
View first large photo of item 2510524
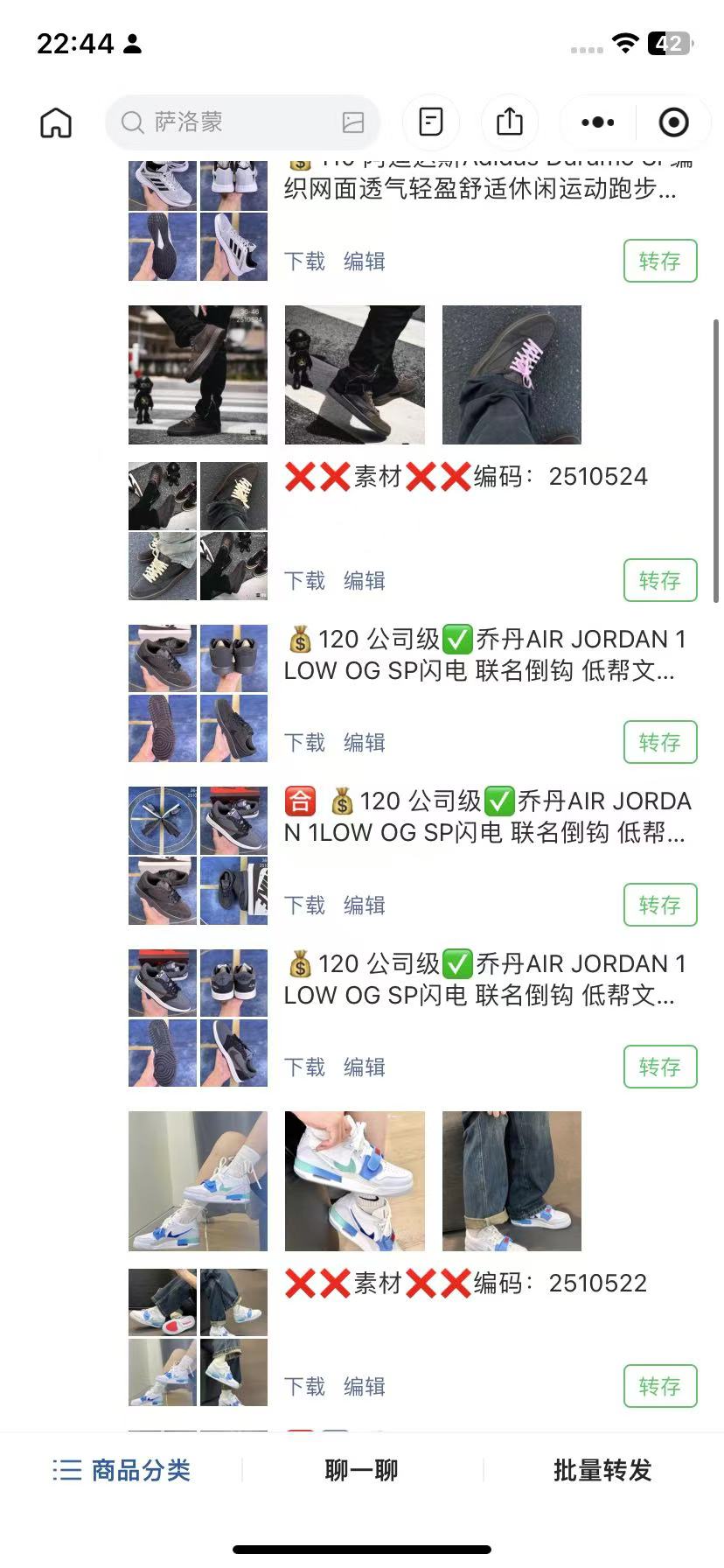click(x=198, y=374)
